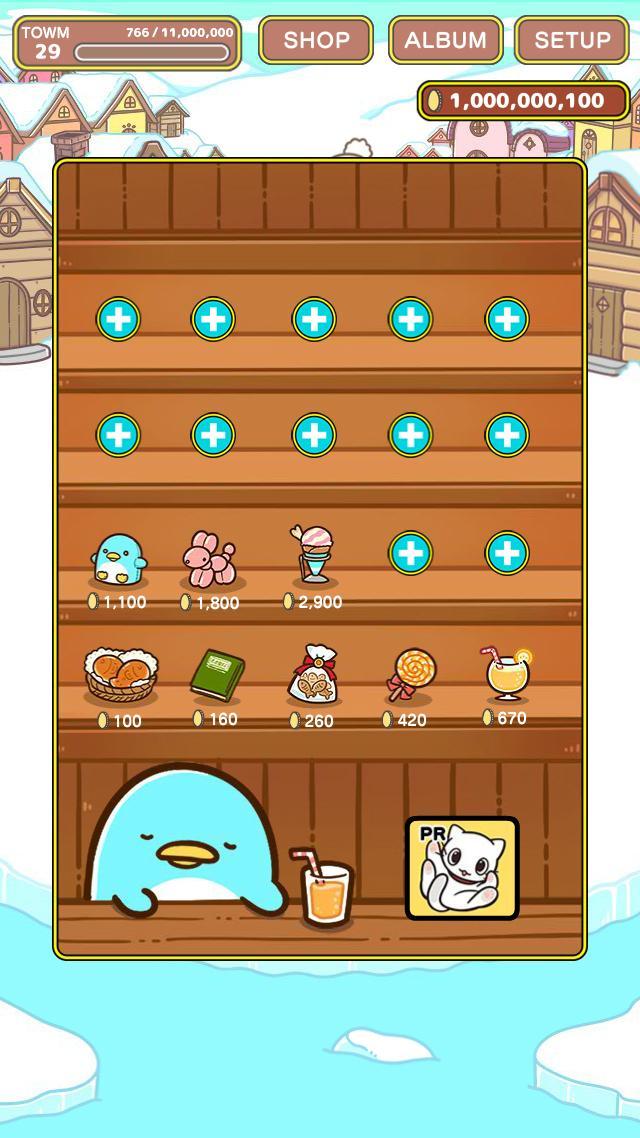Select the penguin plush priced 1,100
The height and width of the screenshot is (1138, 640).
(x=118, y=559)
